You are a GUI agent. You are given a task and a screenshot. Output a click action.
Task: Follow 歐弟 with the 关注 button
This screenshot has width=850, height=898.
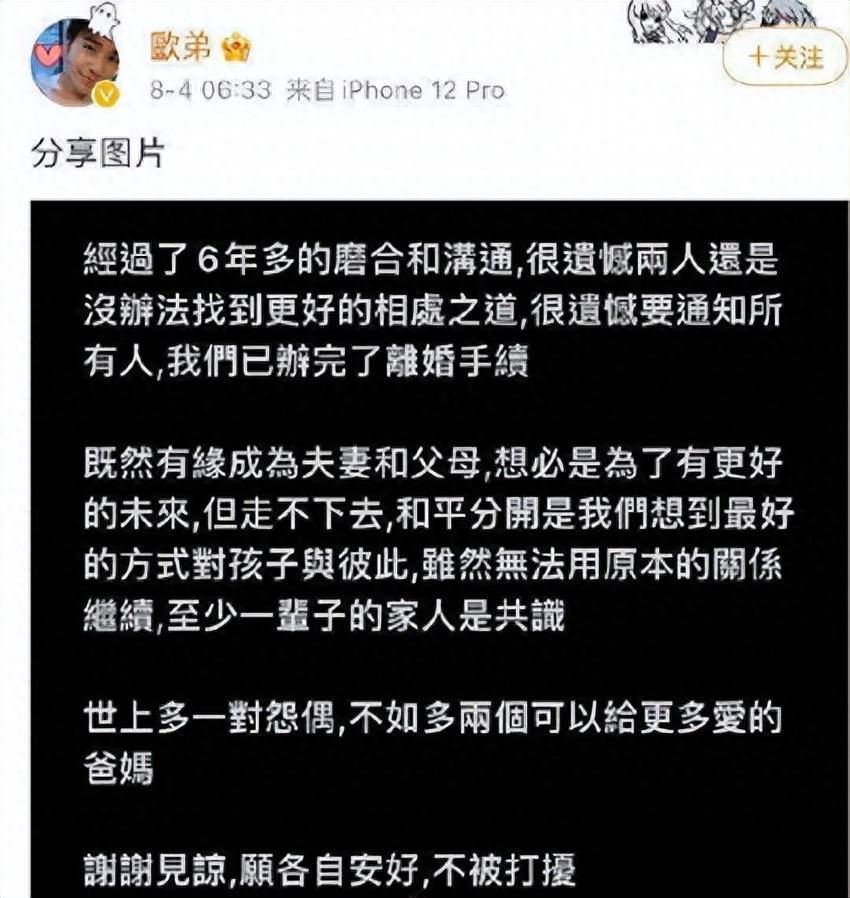(788, 58)
